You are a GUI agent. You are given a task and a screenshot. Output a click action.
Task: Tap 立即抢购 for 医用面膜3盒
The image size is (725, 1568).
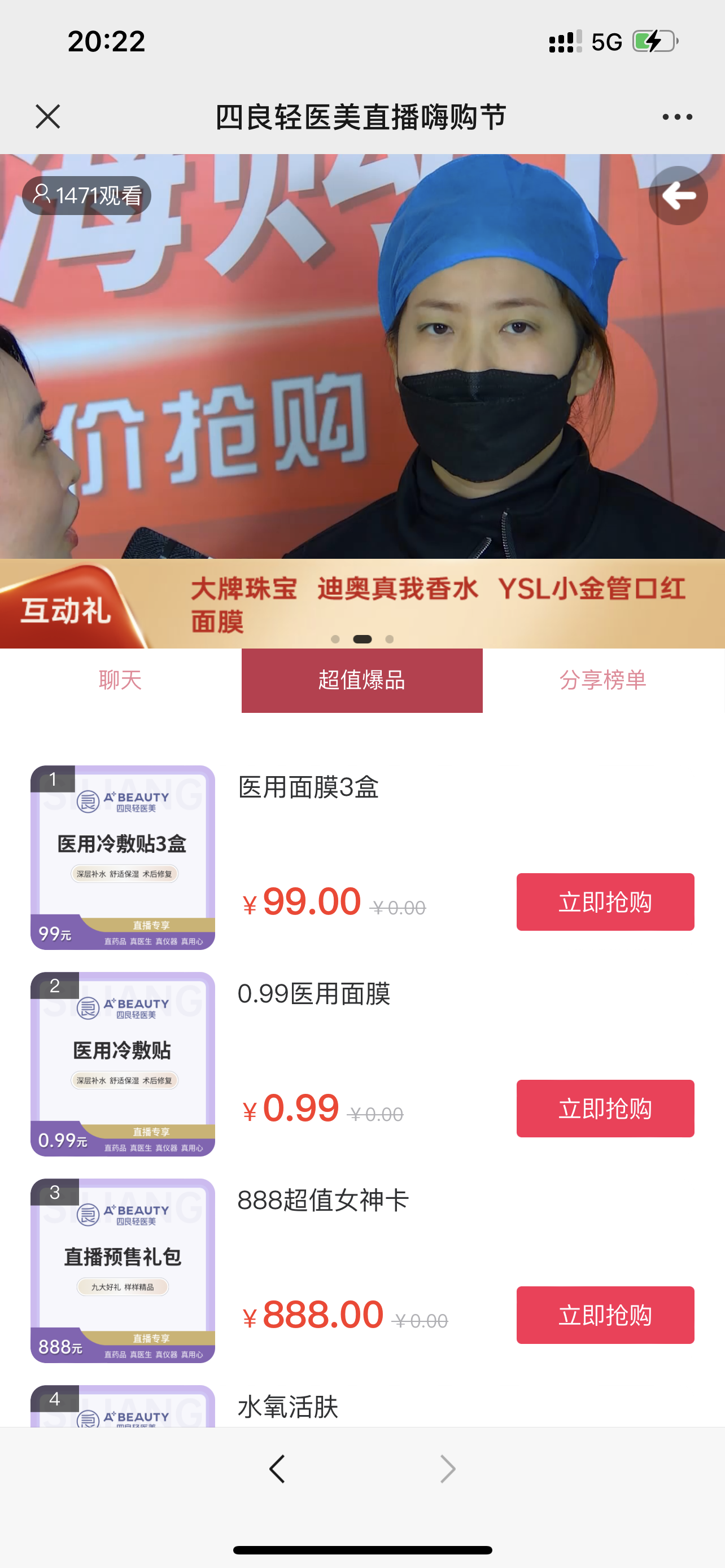point(605,901)
